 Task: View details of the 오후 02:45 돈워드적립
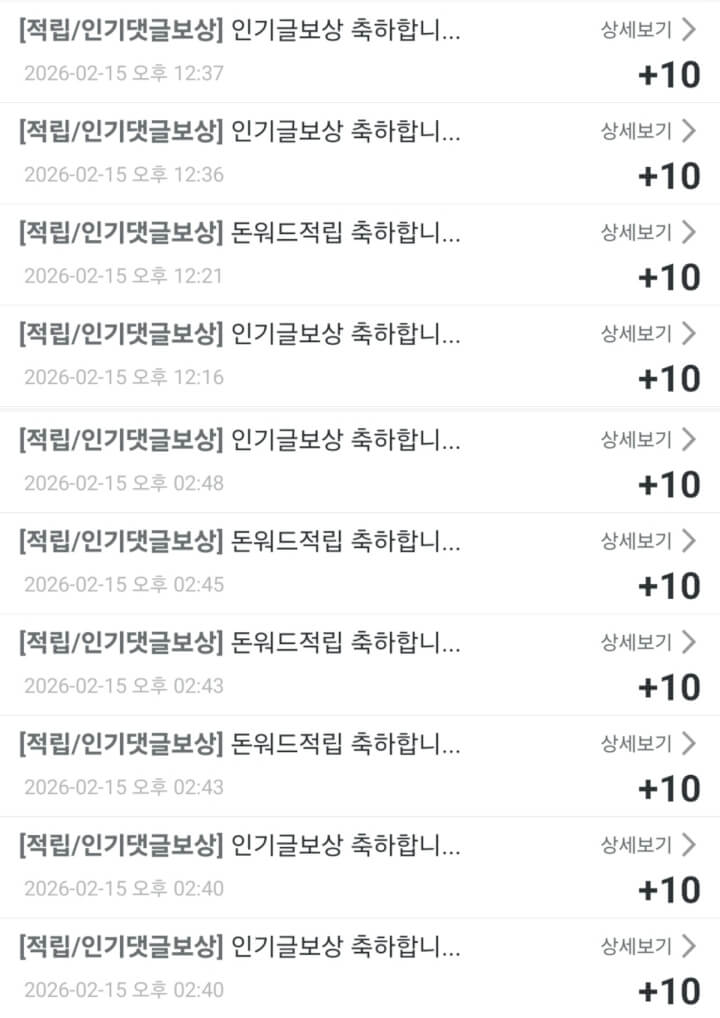[x=647, y=541]
